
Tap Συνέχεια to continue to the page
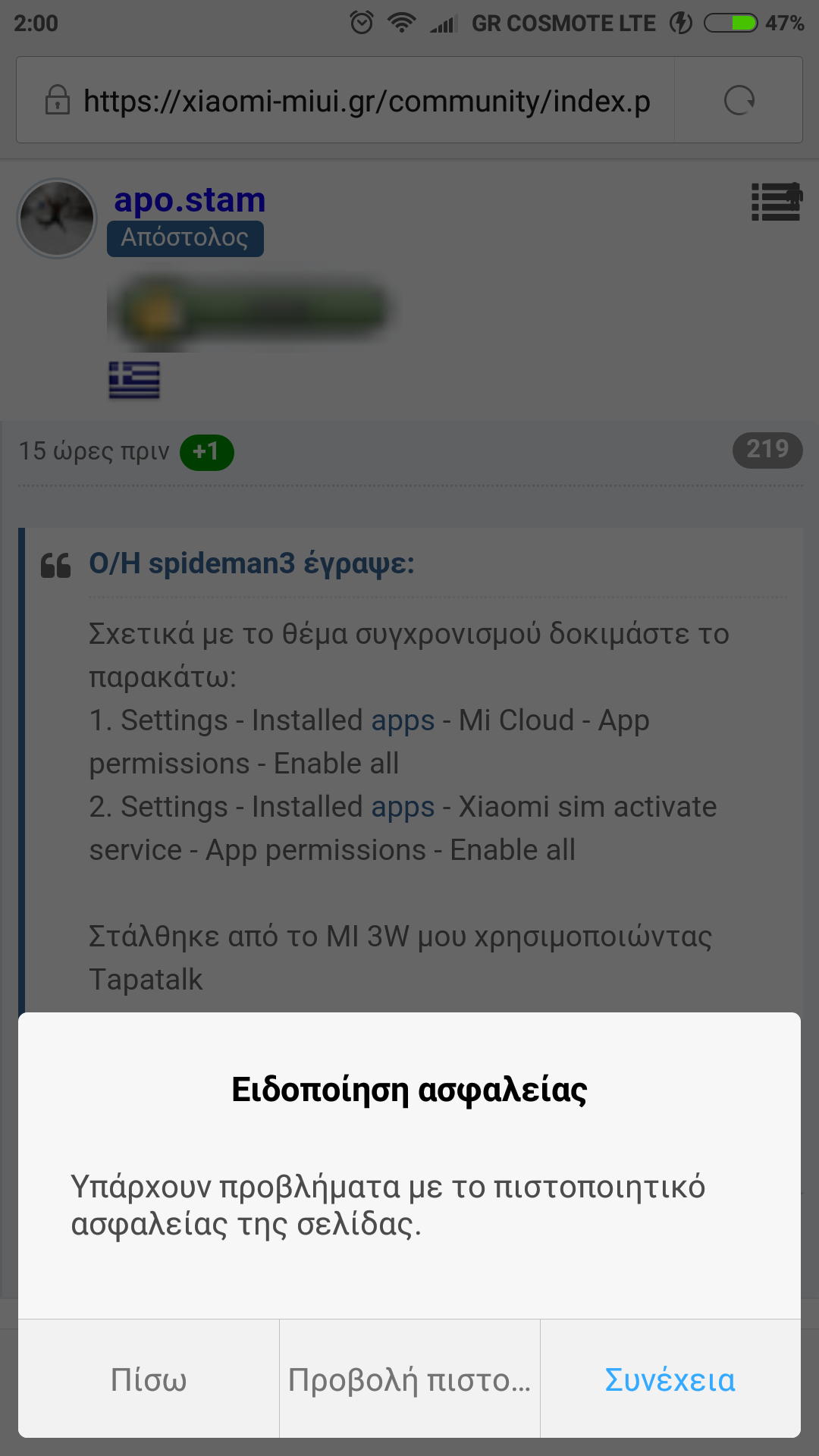[x=670, y=1379]
